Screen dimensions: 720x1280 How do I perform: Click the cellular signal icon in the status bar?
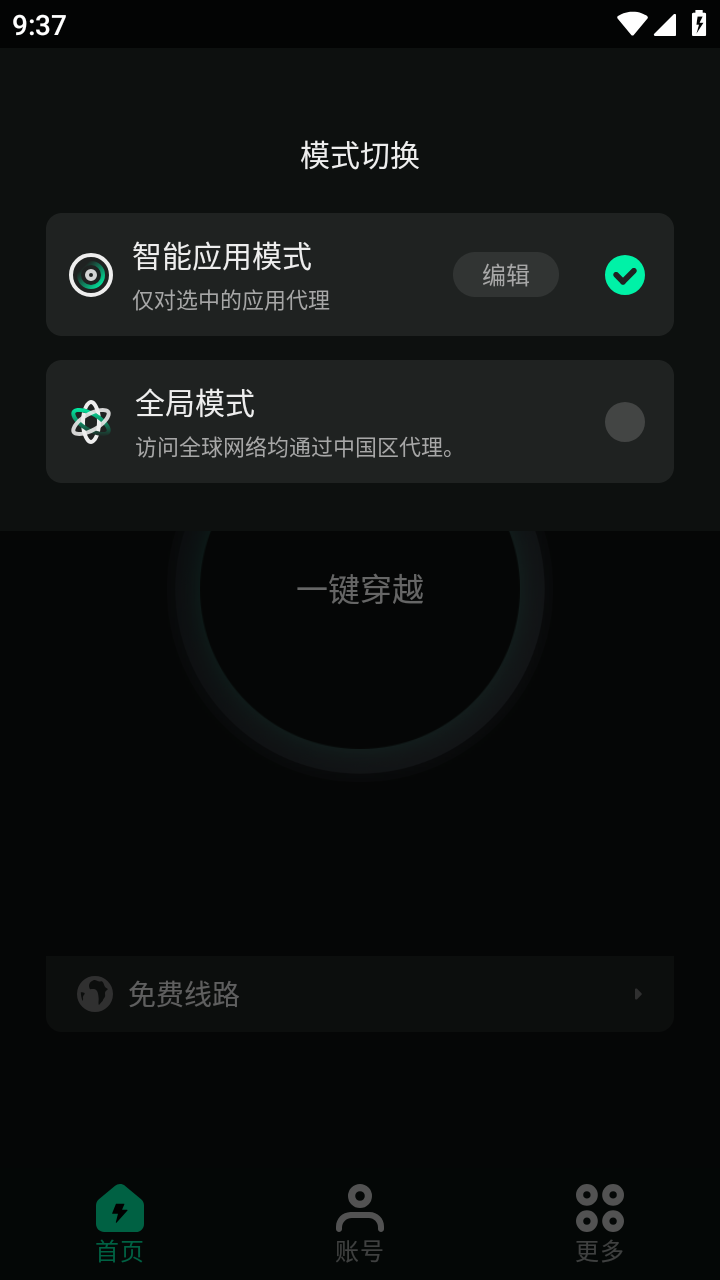(664, 25)
